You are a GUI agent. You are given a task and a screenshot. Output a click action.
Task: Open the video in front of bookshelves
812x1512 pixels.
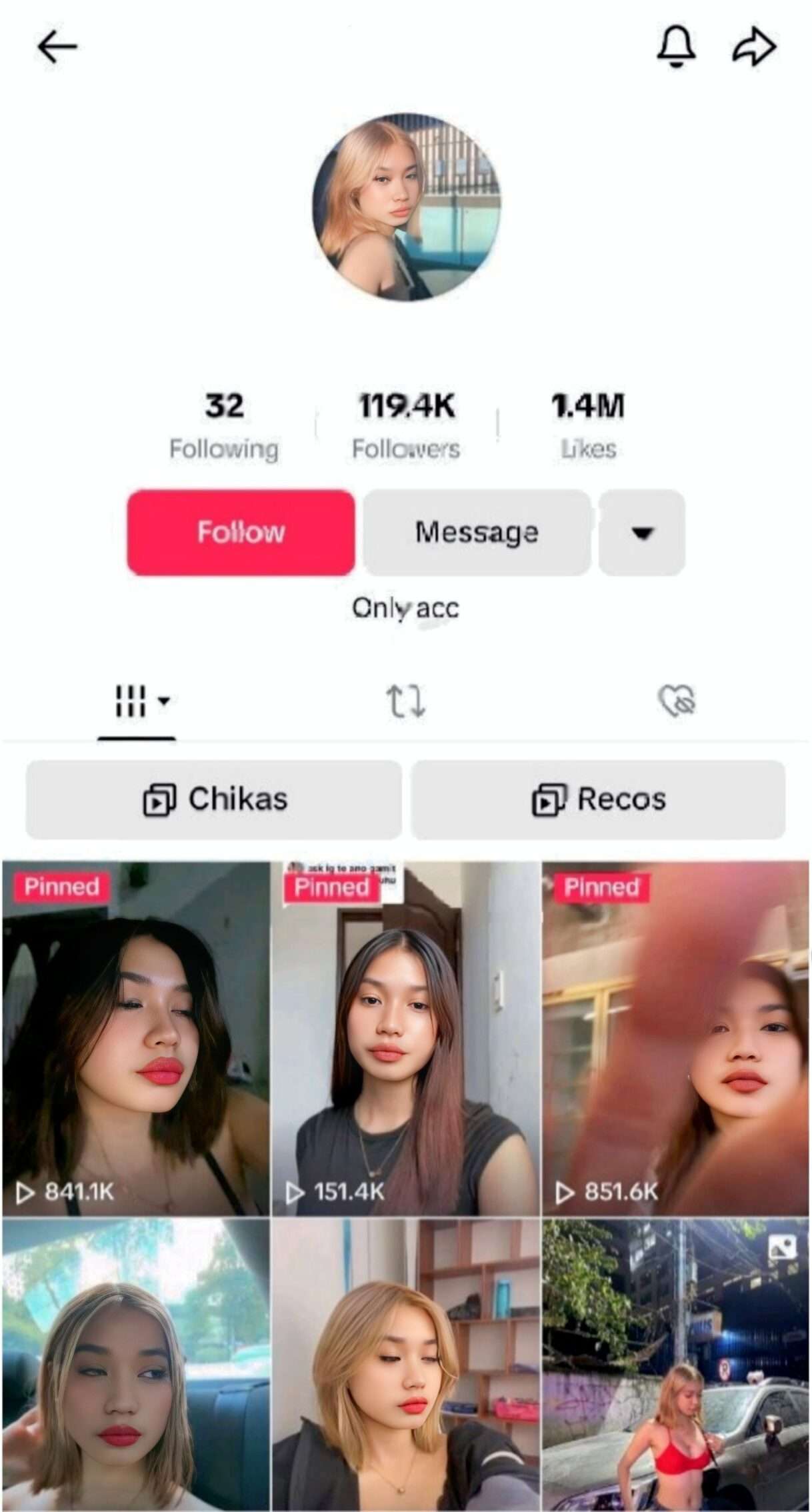pyautogui.click(x=406, y=1364)
